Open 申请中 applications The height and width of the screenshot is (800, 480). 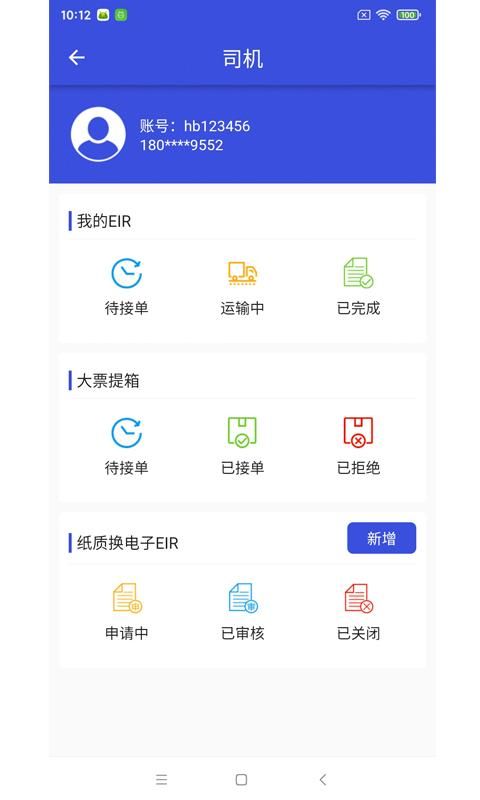pyautogui.click(x=127, y=612)
